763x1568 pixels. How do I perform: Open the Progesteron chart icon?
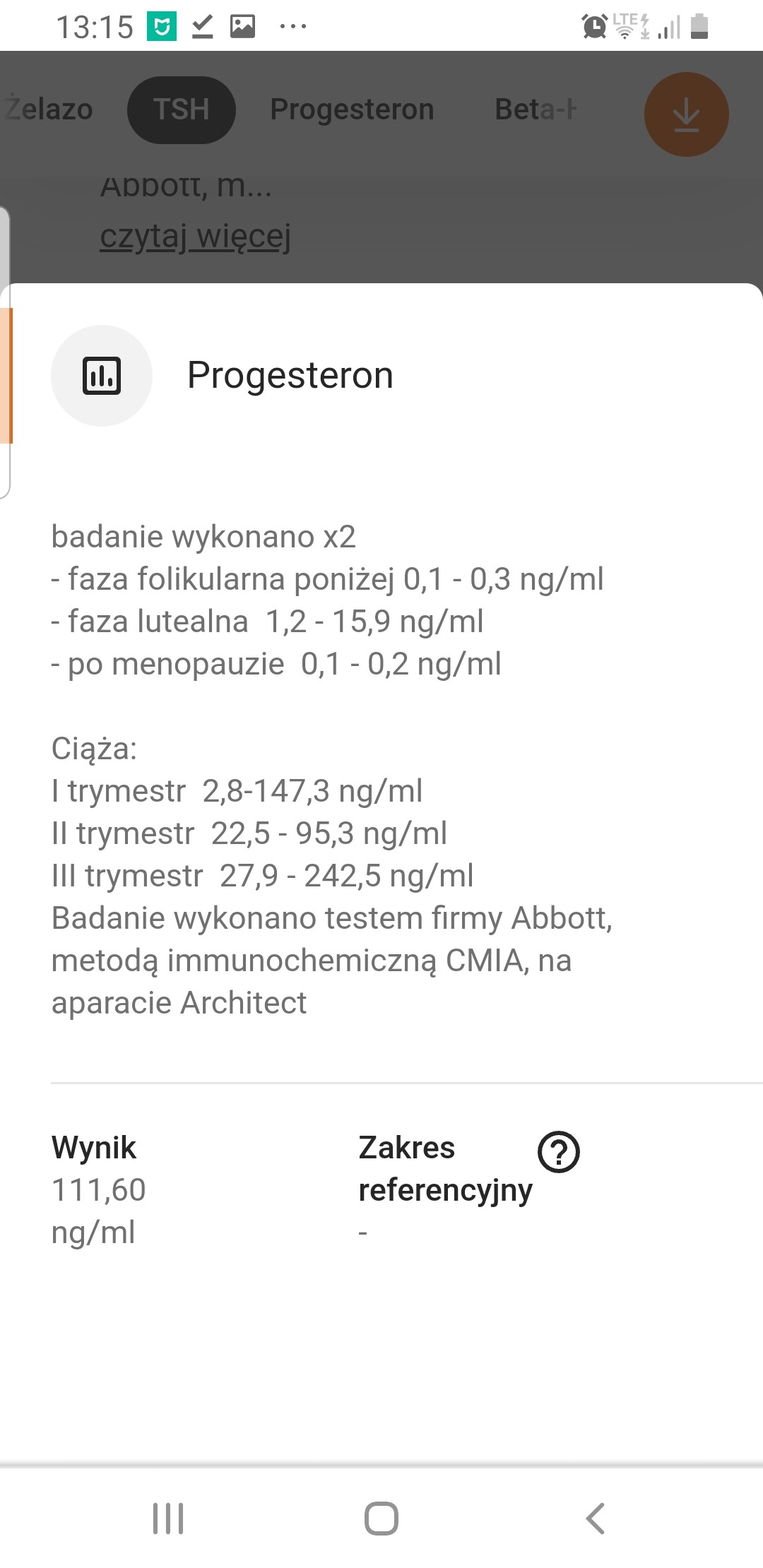[102, 376]
